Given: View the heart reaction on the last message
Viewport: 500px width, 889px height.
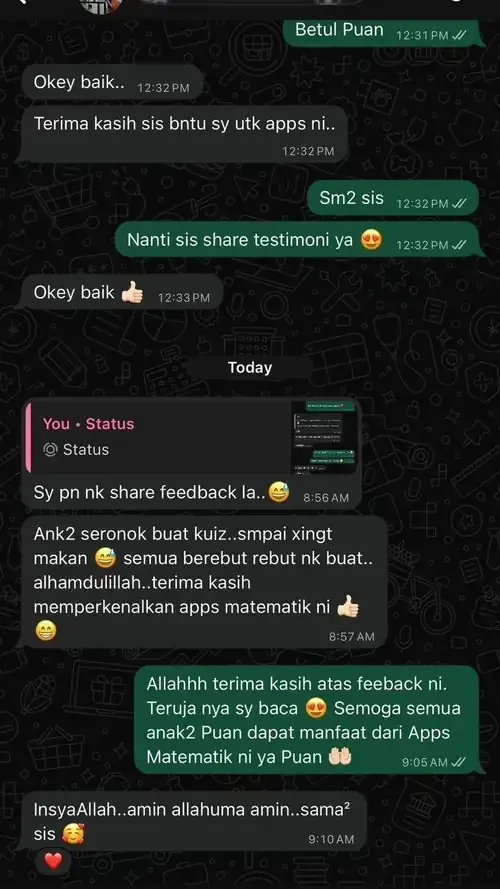Looking at the screenshot, I should pyautogui.click(x=53, y=861).
